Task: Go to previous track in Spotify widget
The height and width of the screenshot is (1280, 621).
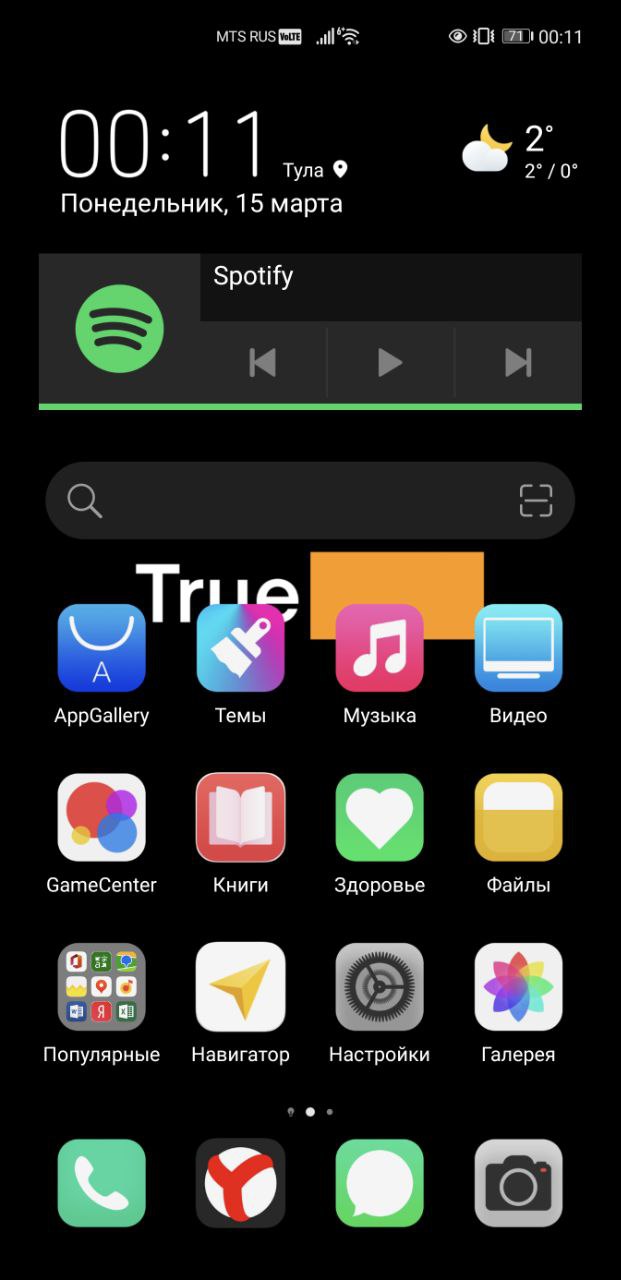Action: tap(263, 362)
